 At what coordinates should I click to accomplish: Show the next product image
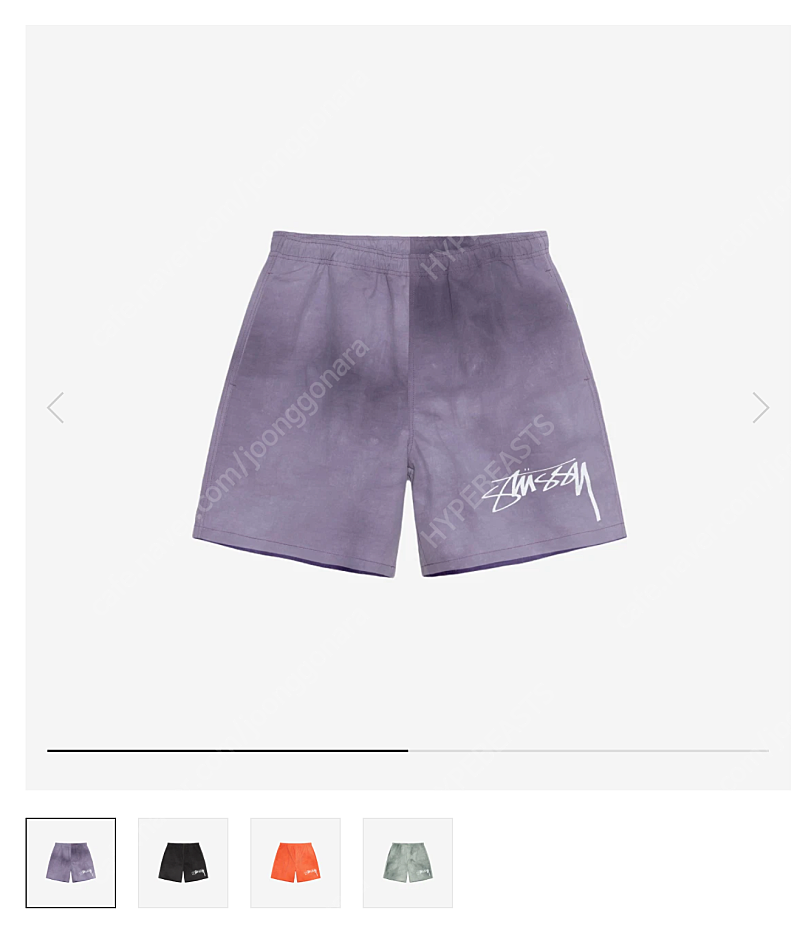coord(760,408)
